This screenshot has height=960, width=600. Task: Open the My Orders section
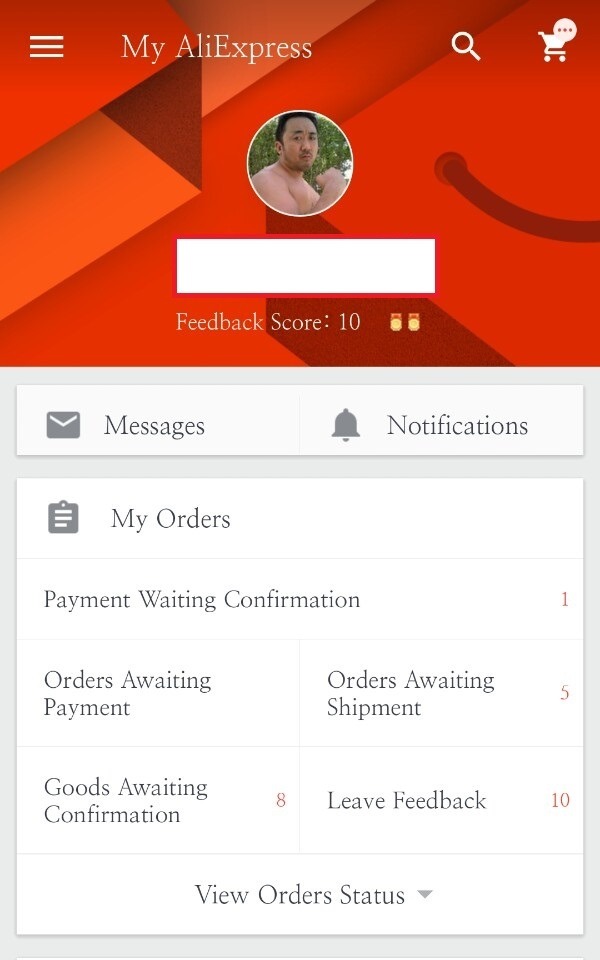170,519
